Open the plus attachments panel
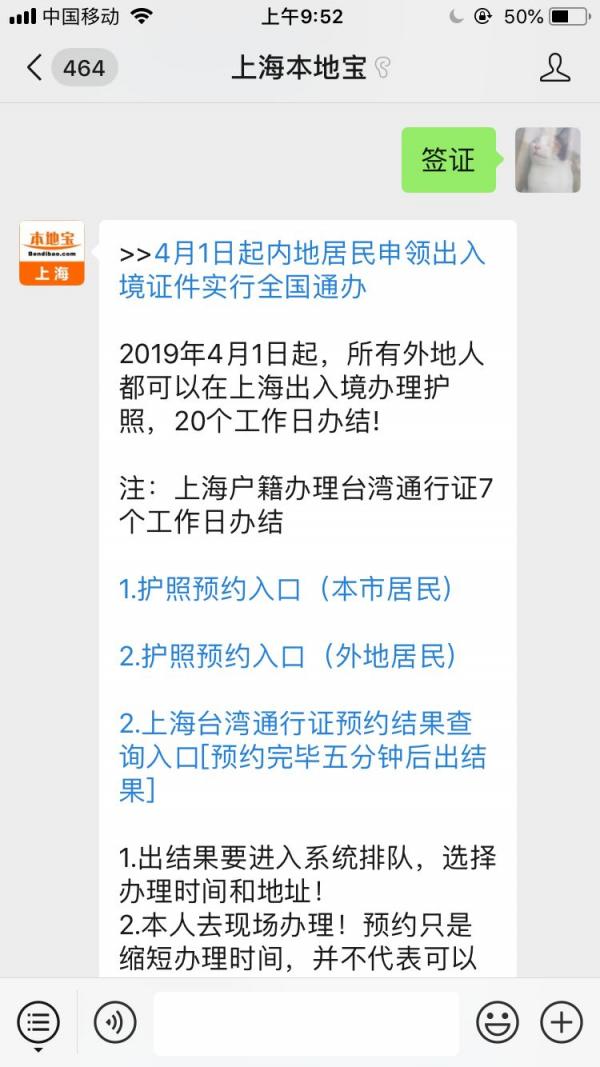The image size is (600, 1067). pyautogui.click(x=561, y=1022)
